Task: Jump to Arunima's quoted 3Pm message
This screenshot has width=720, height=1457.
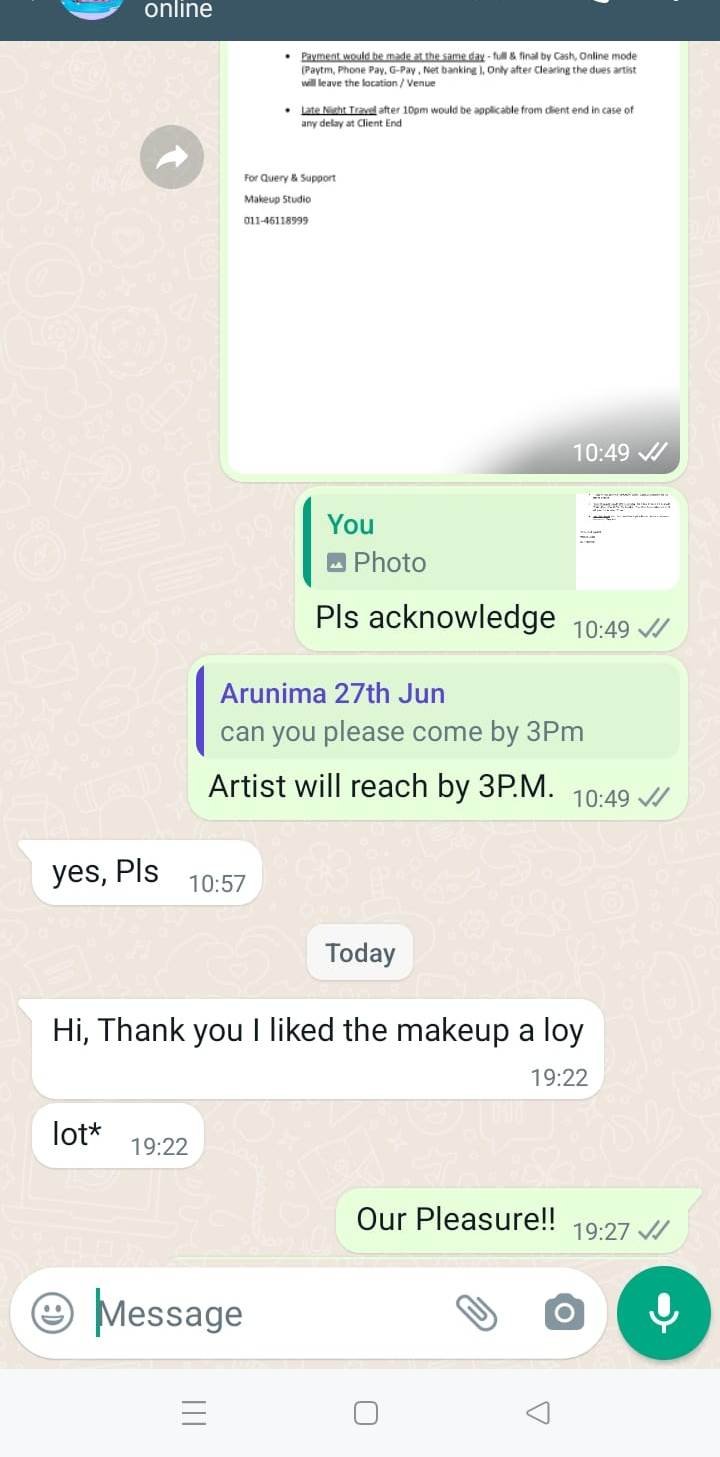Action: [x=437, y=712]
